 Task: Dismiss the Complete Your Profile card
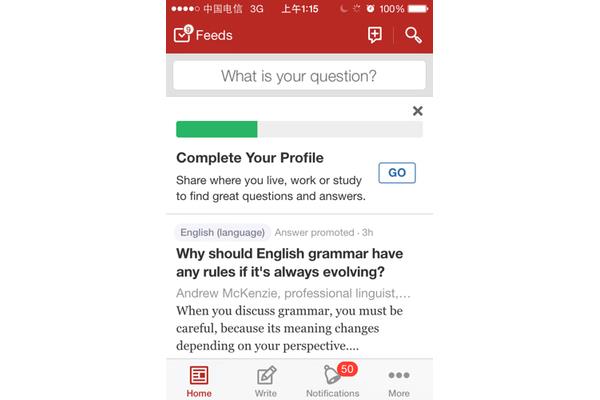click(x=418, y=111)
